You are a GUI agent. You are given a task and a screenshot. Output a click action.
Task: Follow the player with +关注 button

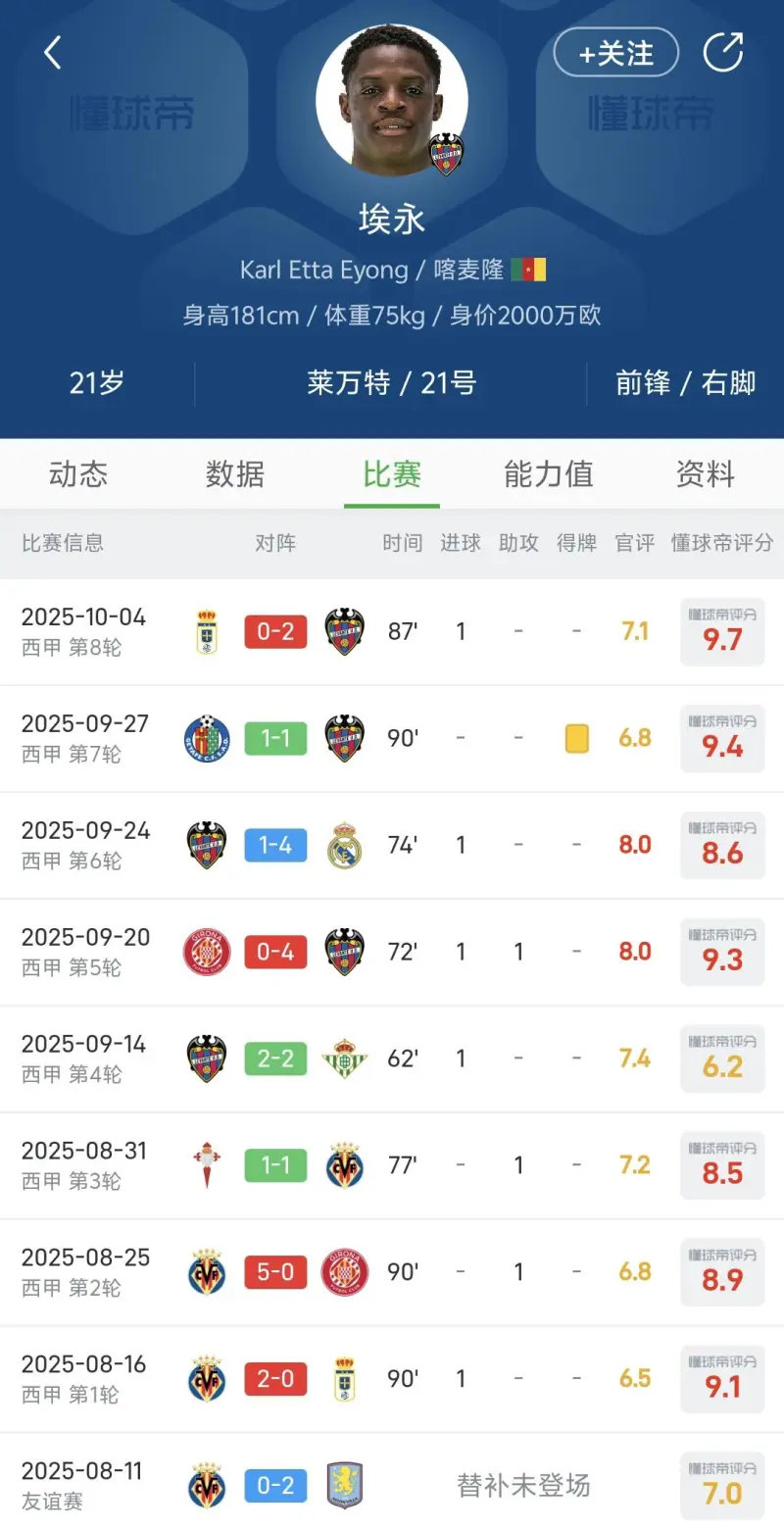click(615, 53)
